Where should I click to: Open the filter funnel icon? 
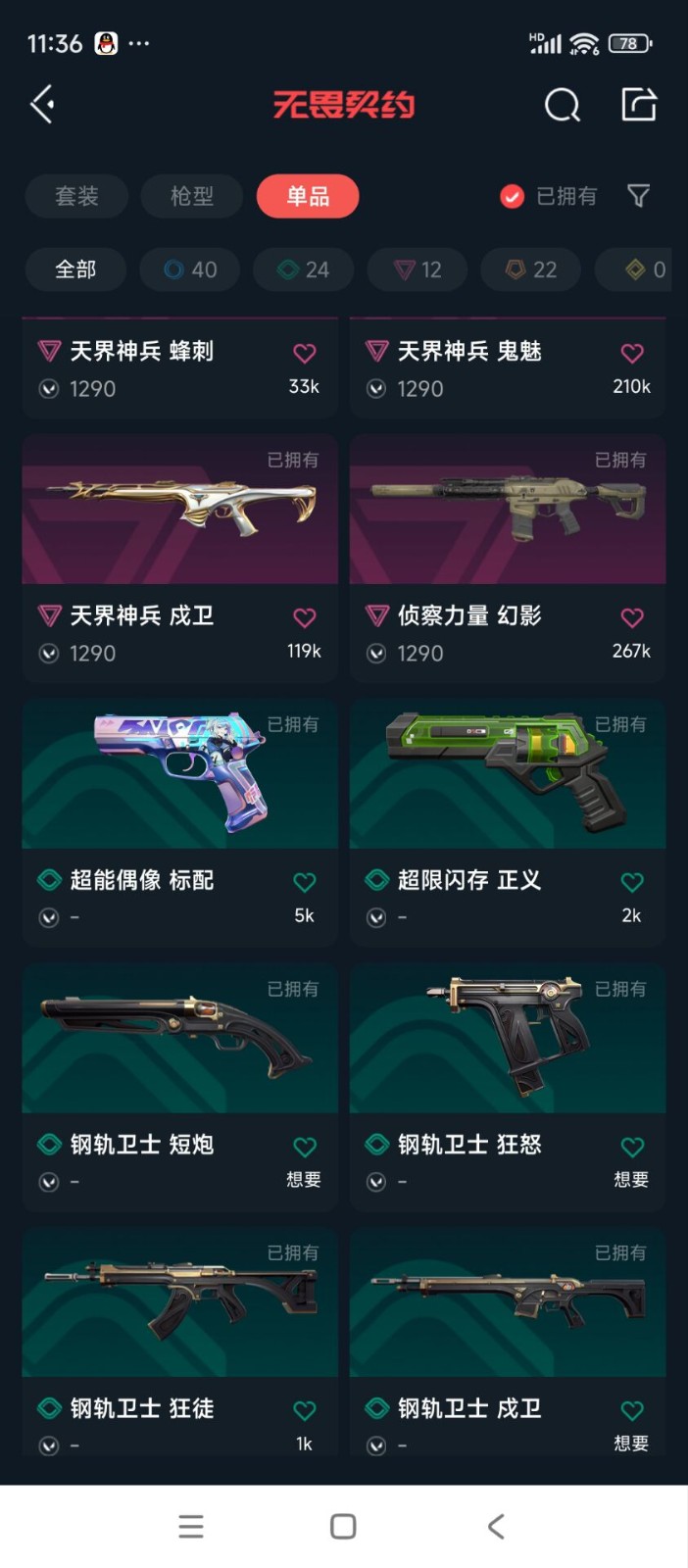click(639, 196)
